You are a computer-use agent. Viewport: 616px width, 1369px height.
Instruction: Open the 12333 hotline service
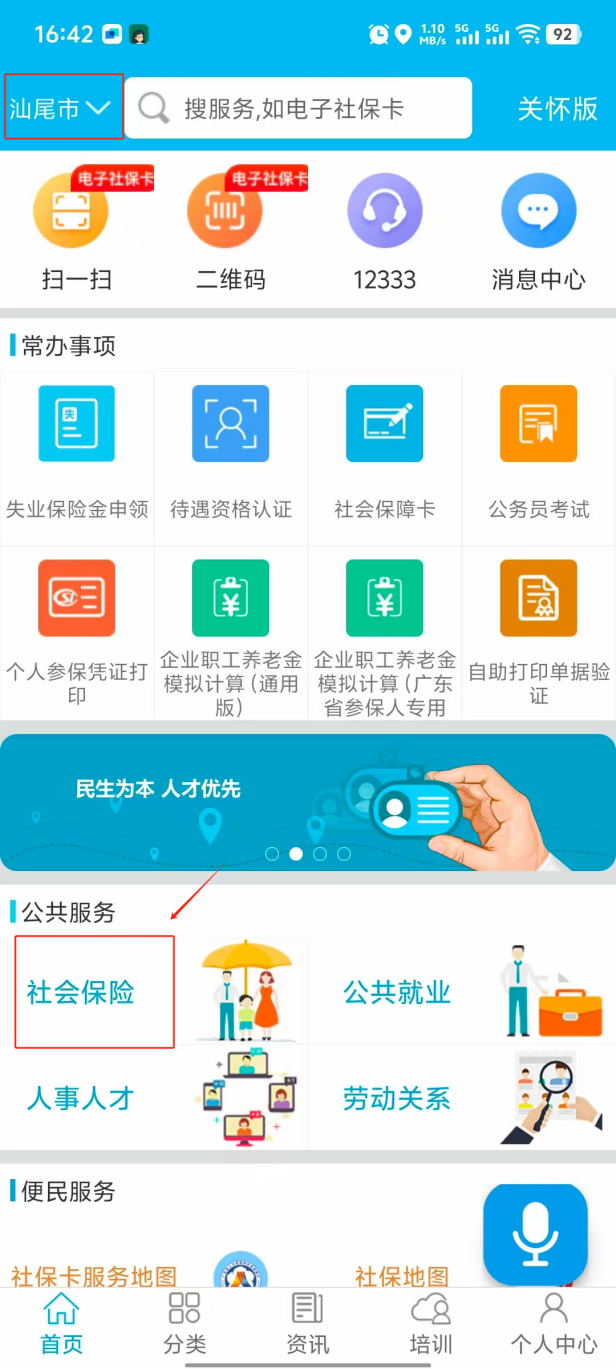[x=384, y=230]
